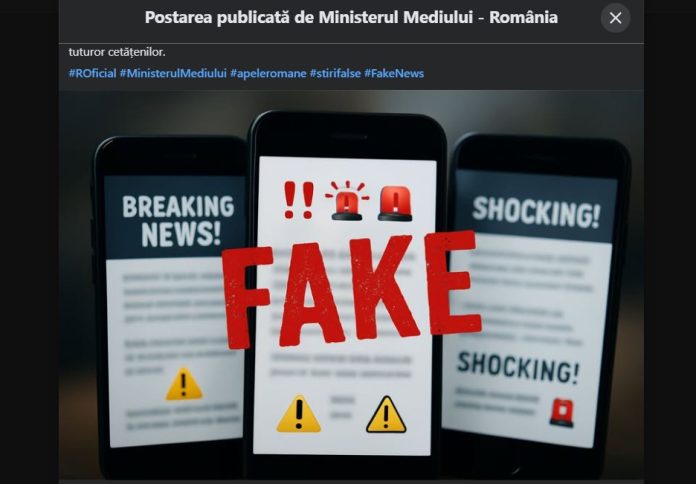Open the #MinisterulMediului hashtag
696x484 pixels.
coord(172,73)
